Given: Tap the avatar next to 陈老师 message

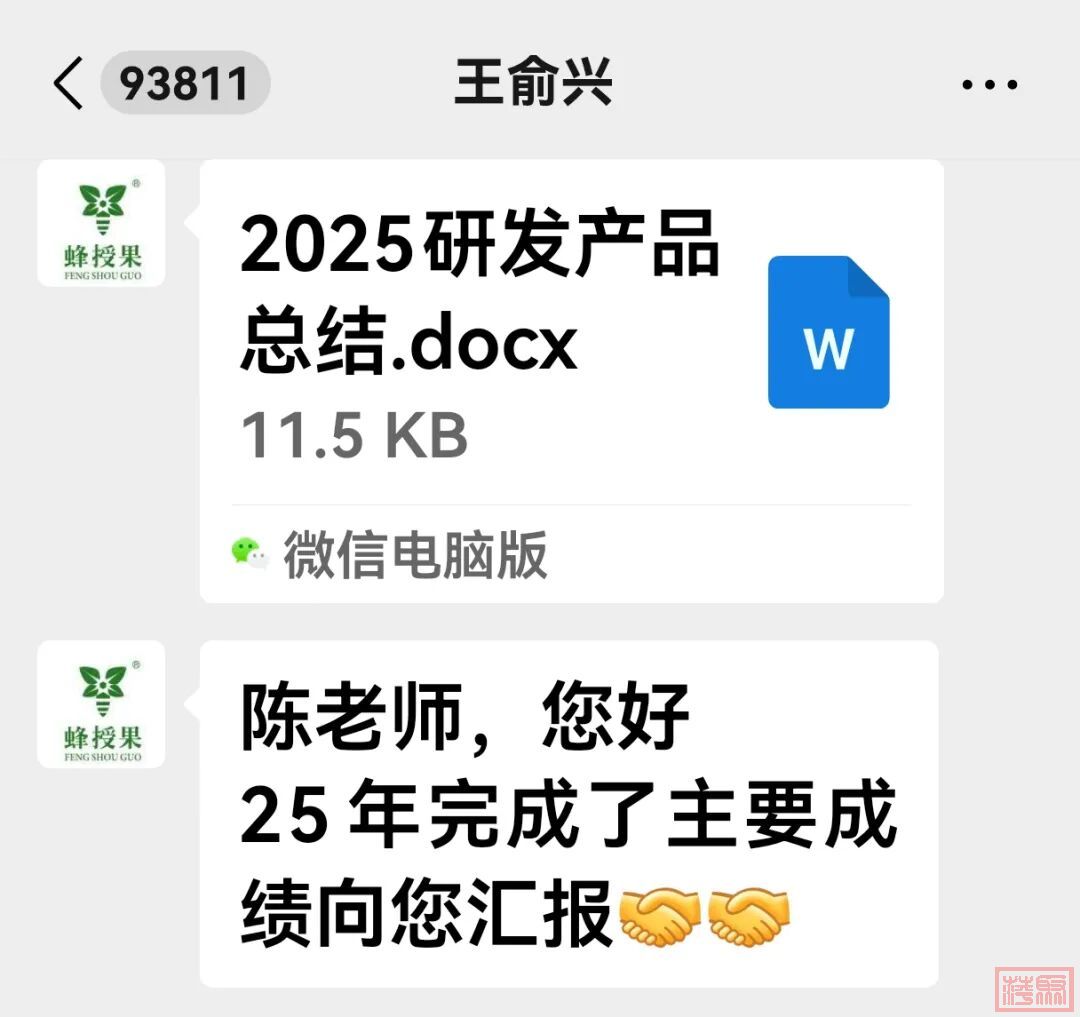Looking at the screenshot, I should [x=102, y=704].
